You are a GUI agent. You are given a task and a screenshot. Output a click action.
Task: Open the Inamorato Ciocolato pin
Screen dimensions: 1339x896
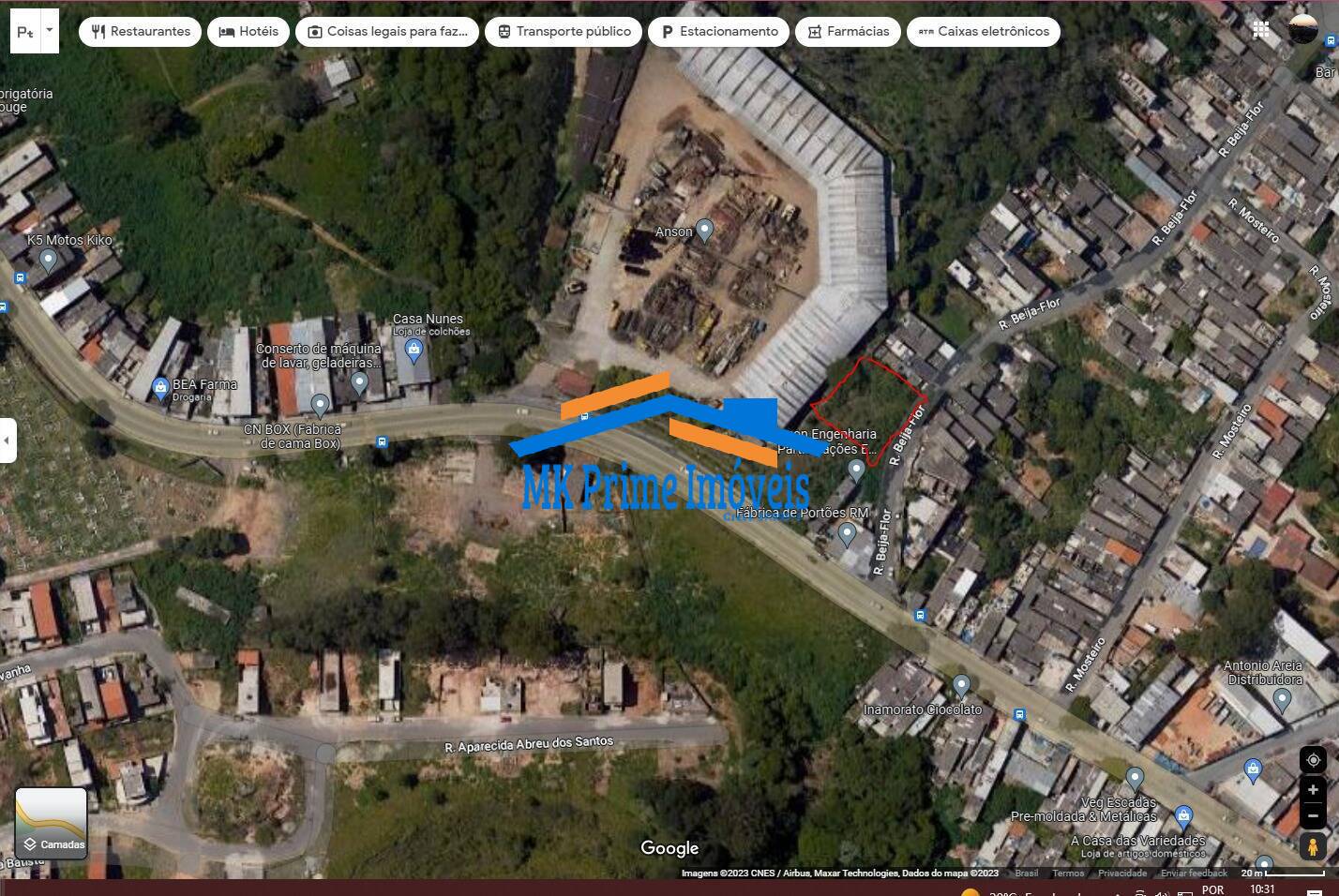960,685
